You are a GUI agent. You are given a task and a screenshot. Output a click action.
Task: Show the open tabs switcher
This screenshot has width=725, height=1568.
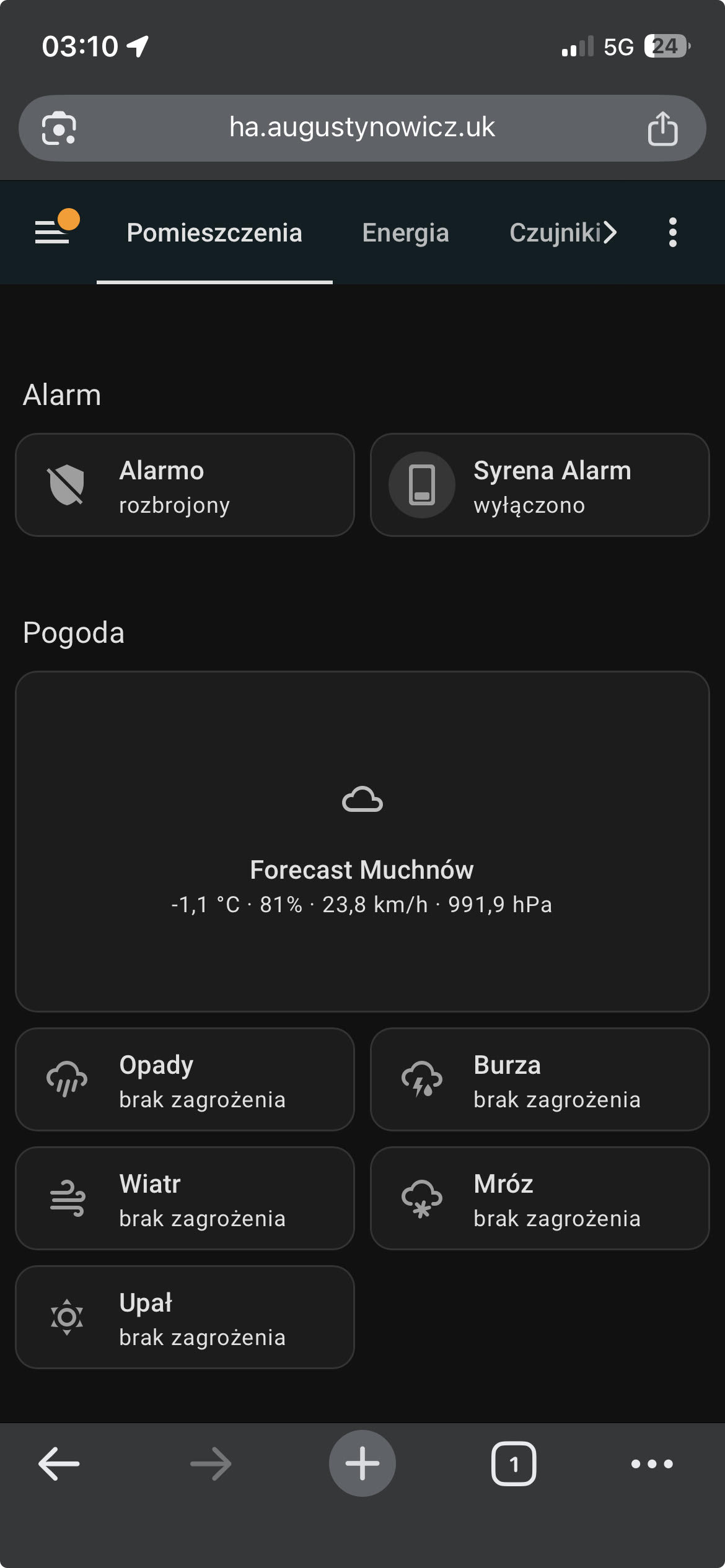[513, 1464]
